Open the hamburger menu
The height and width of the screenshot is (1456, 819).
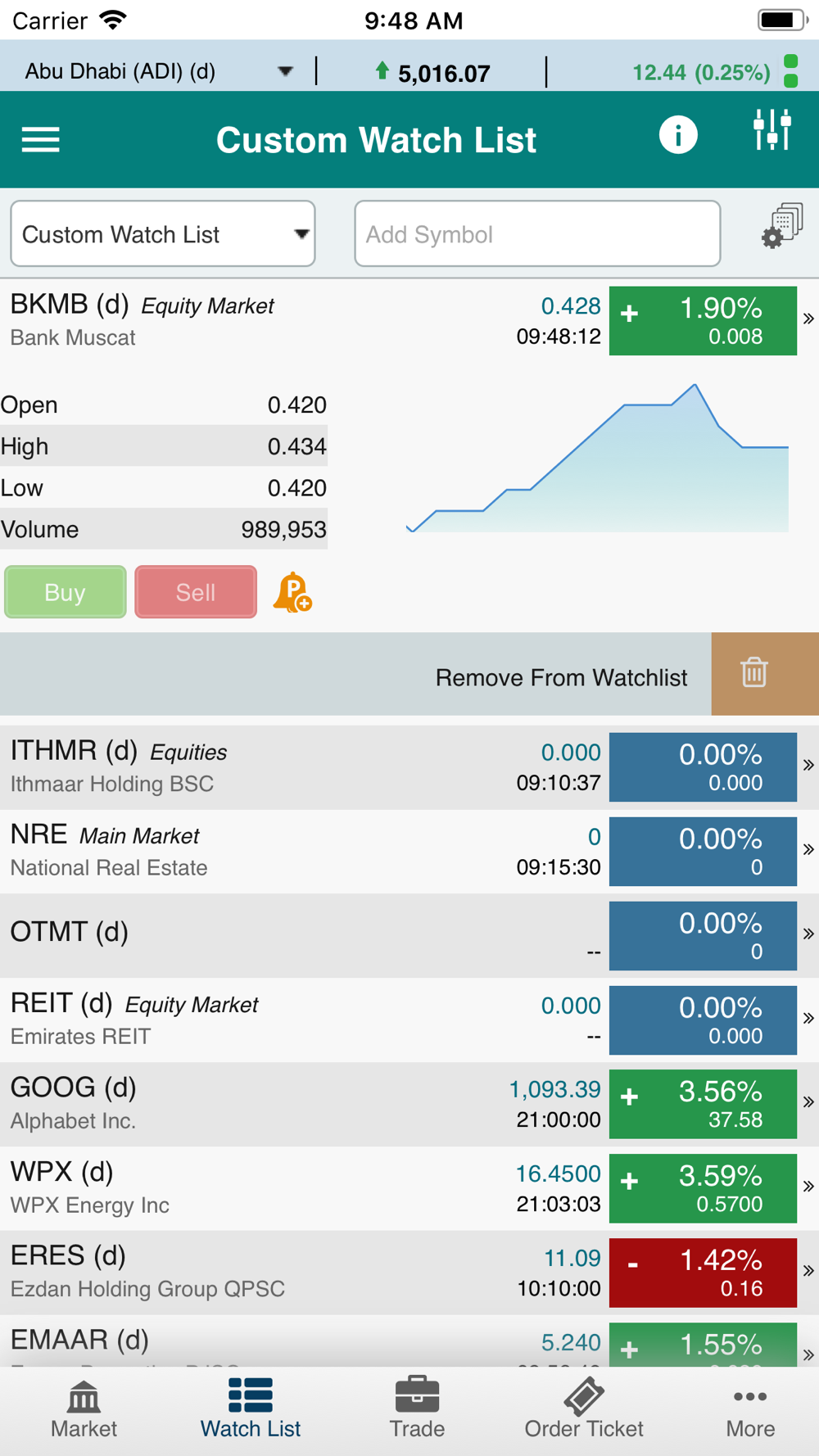(40, 139)
